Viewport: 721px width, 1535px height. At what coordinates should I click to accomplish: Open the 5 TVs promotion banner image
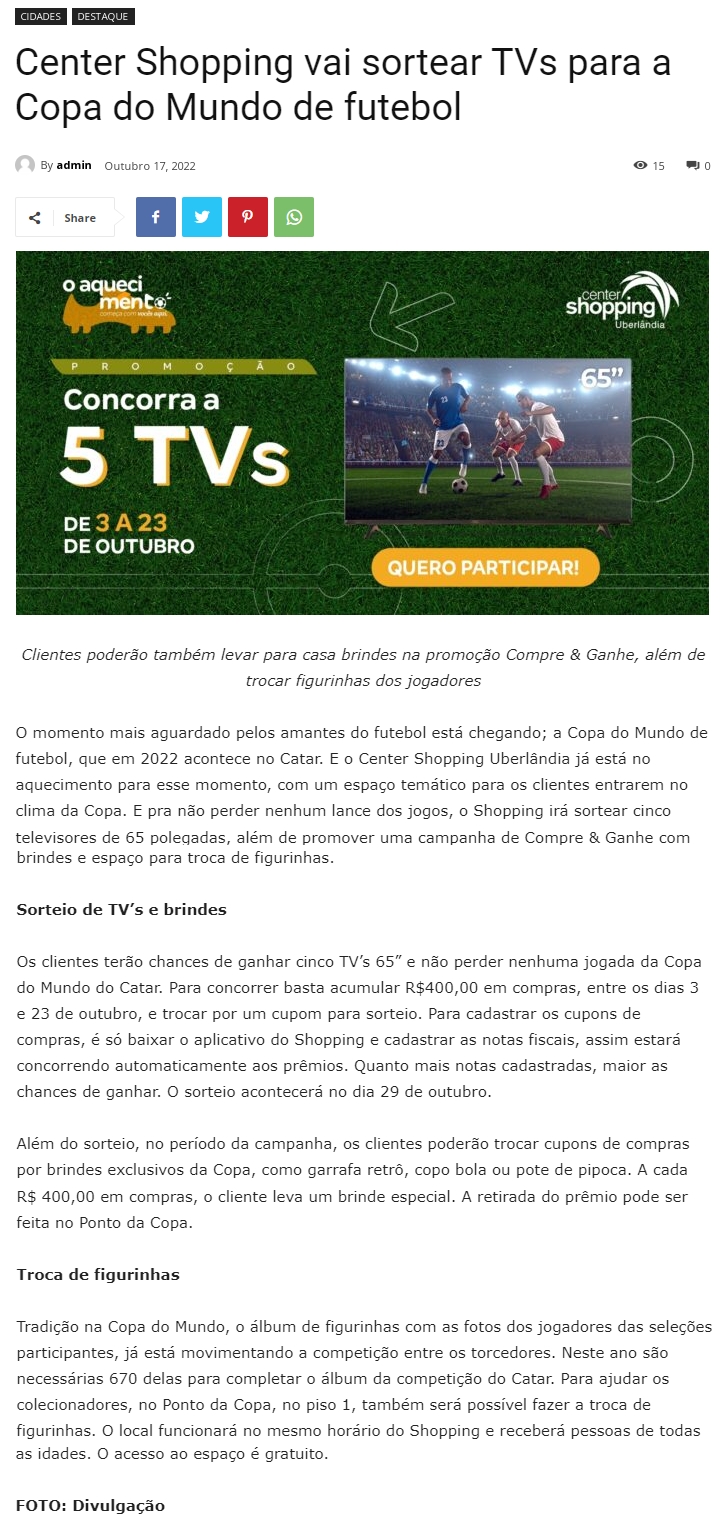click(361, 432)
